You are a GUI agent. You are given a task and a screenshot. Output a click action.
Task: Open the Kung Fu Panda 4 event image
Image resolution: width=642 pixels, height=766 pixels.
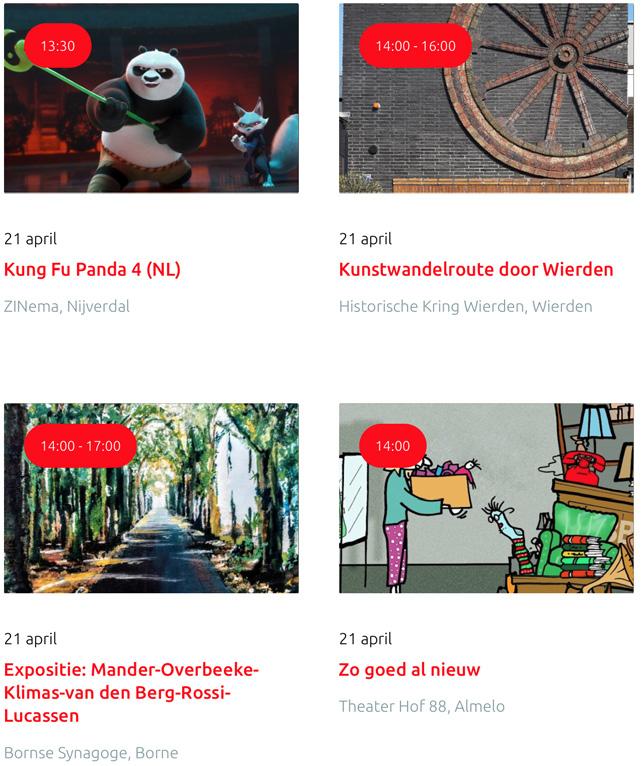click(x=151, y=98)
